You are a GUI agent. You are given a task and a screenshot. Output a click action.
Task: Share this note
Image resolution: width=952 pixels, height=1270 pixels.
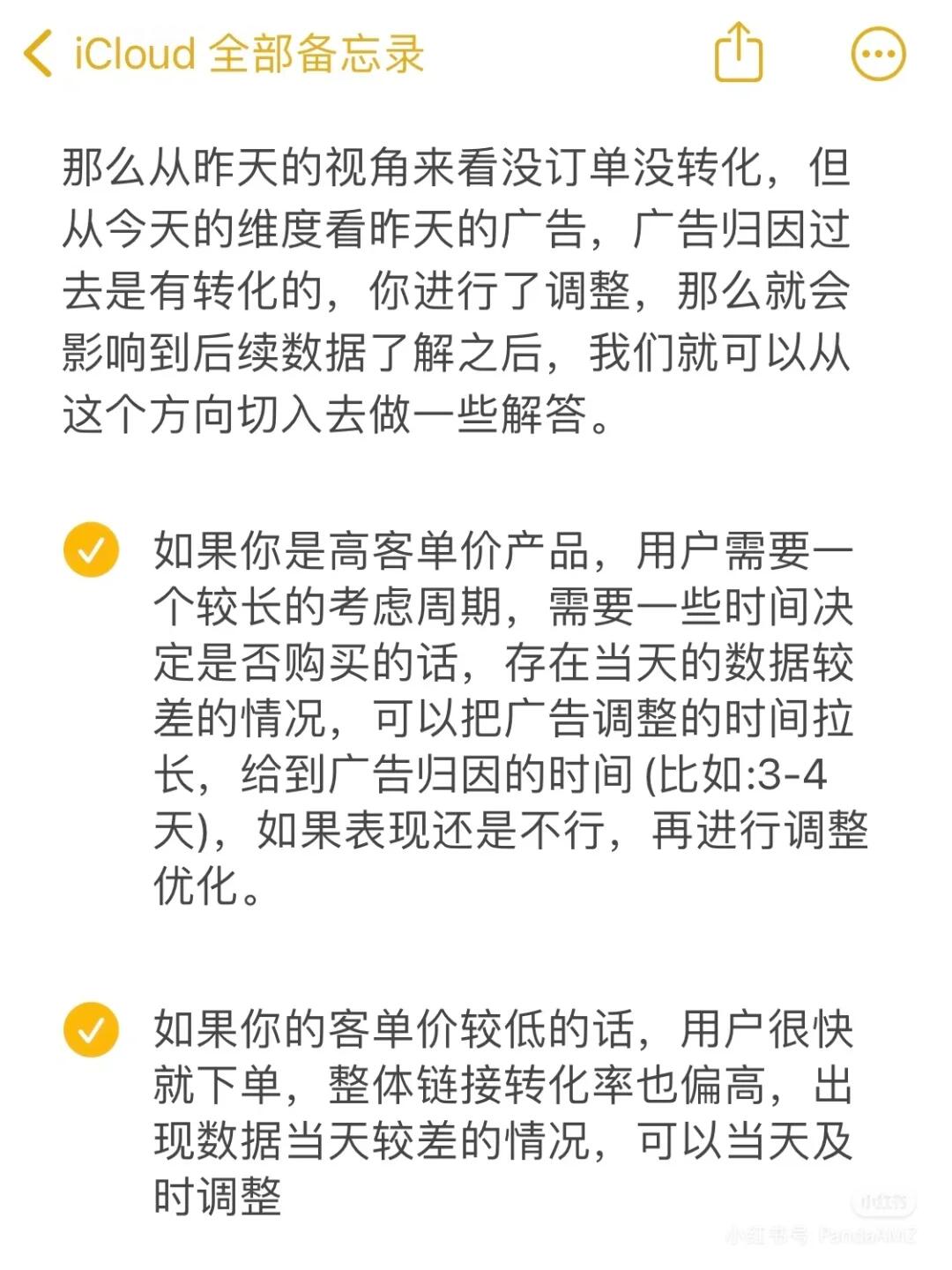point(737,53)
